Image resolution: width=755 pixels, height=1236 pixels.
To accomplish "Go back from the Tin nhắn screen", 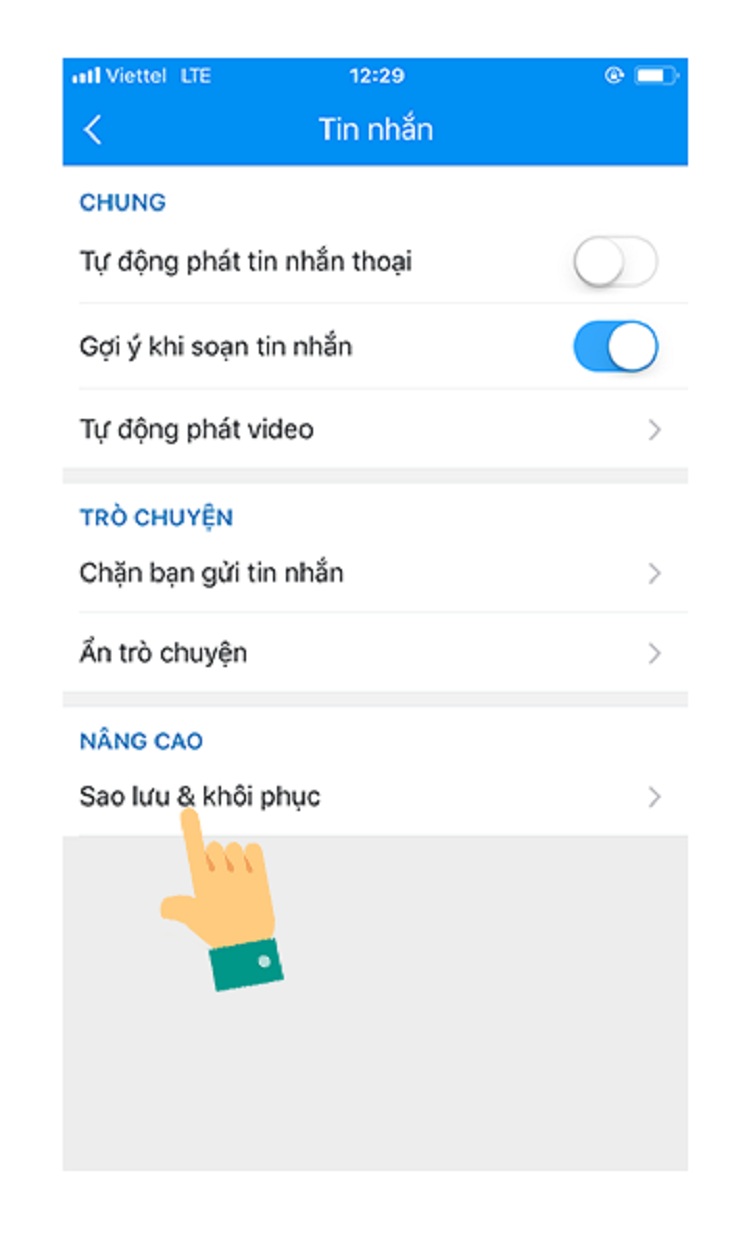I will 93,130.
